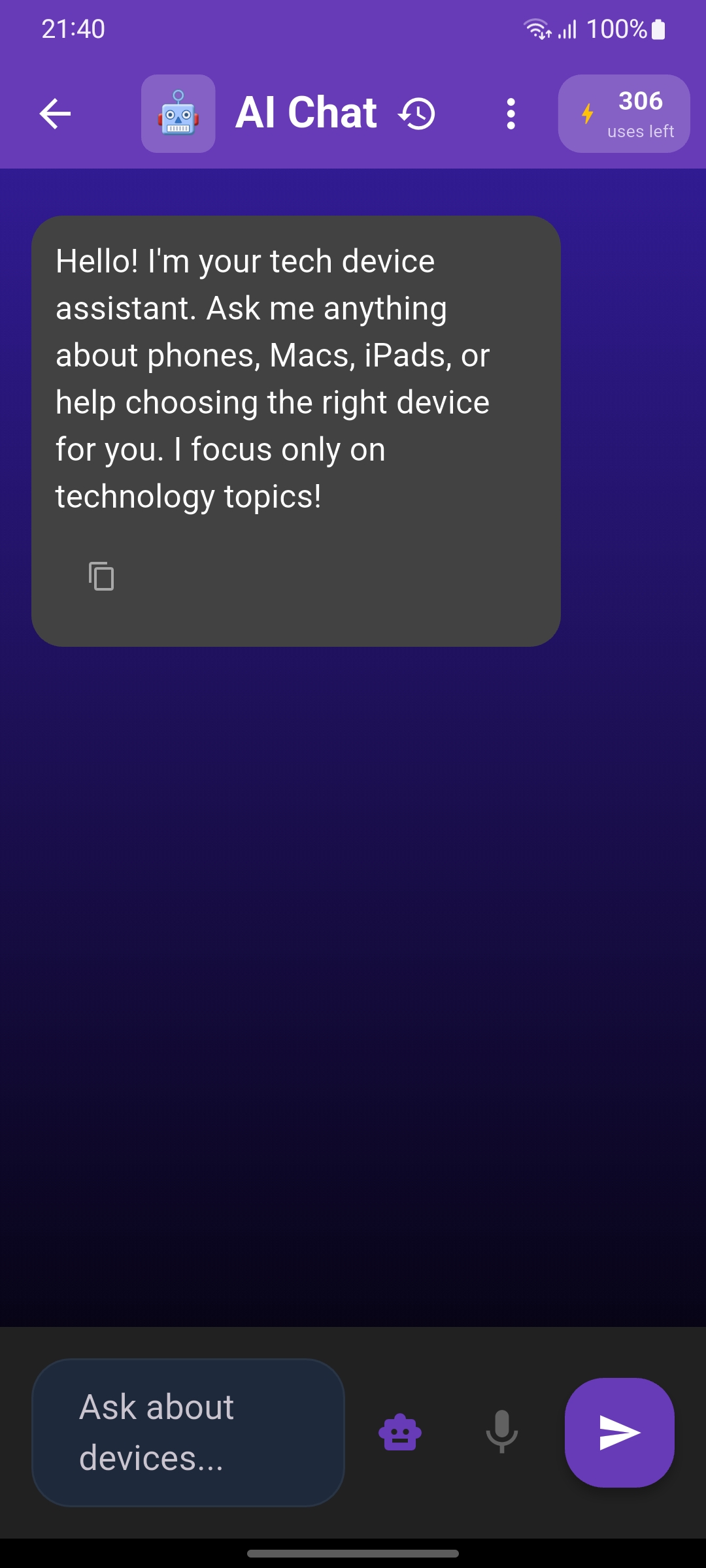The width and height of the screenshot is (706, 1568).
Task: Open the chat history icon
Action: tap(416, 112)
